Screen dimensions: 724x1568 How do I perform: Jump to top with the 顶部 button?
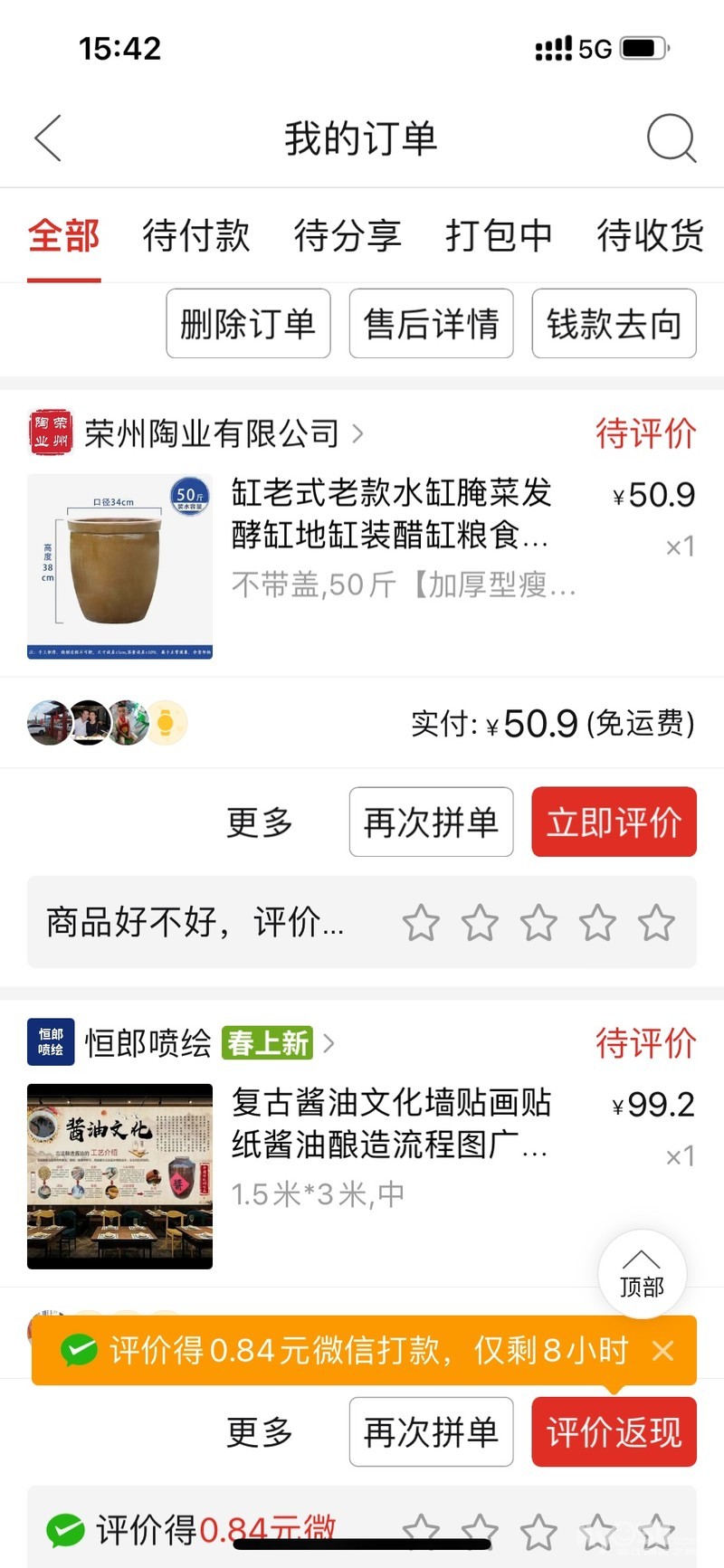point(642,1275)
